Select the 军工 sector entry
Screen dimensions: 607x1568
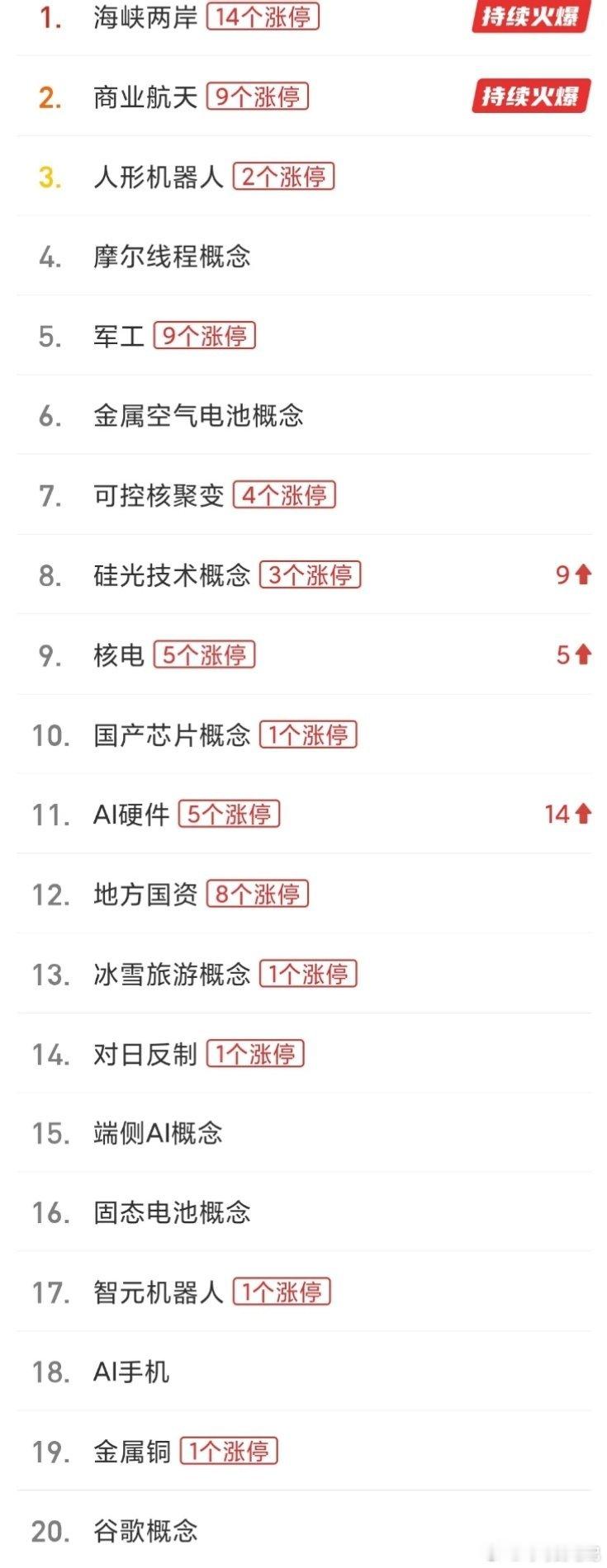117,336
